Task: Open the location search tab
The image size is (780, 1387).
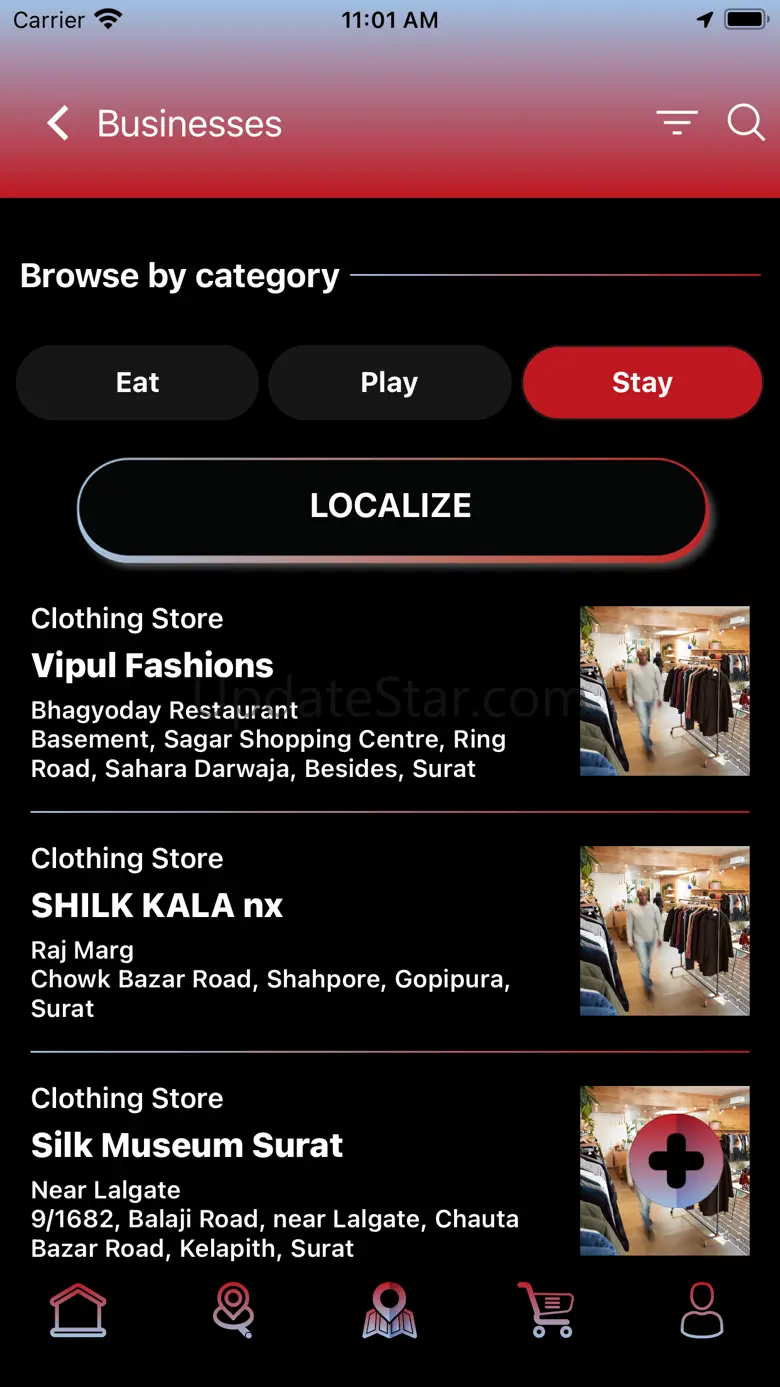Action: pos(234,1310)
